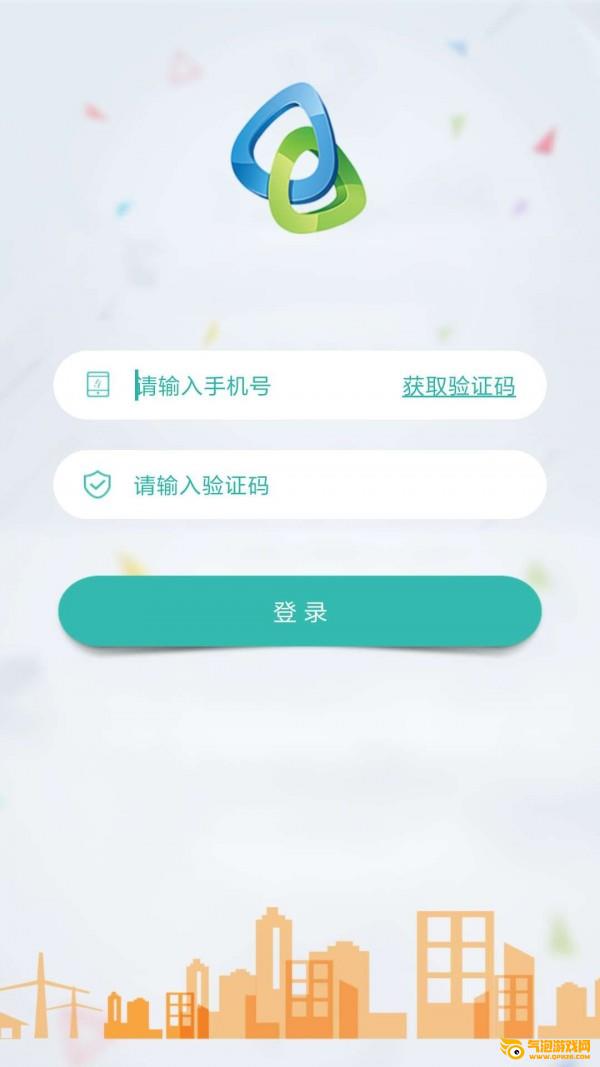Viewport: 600px width, 1067px height.
Task: Tap the 登录 login button
Action: (x=300, y=612)
